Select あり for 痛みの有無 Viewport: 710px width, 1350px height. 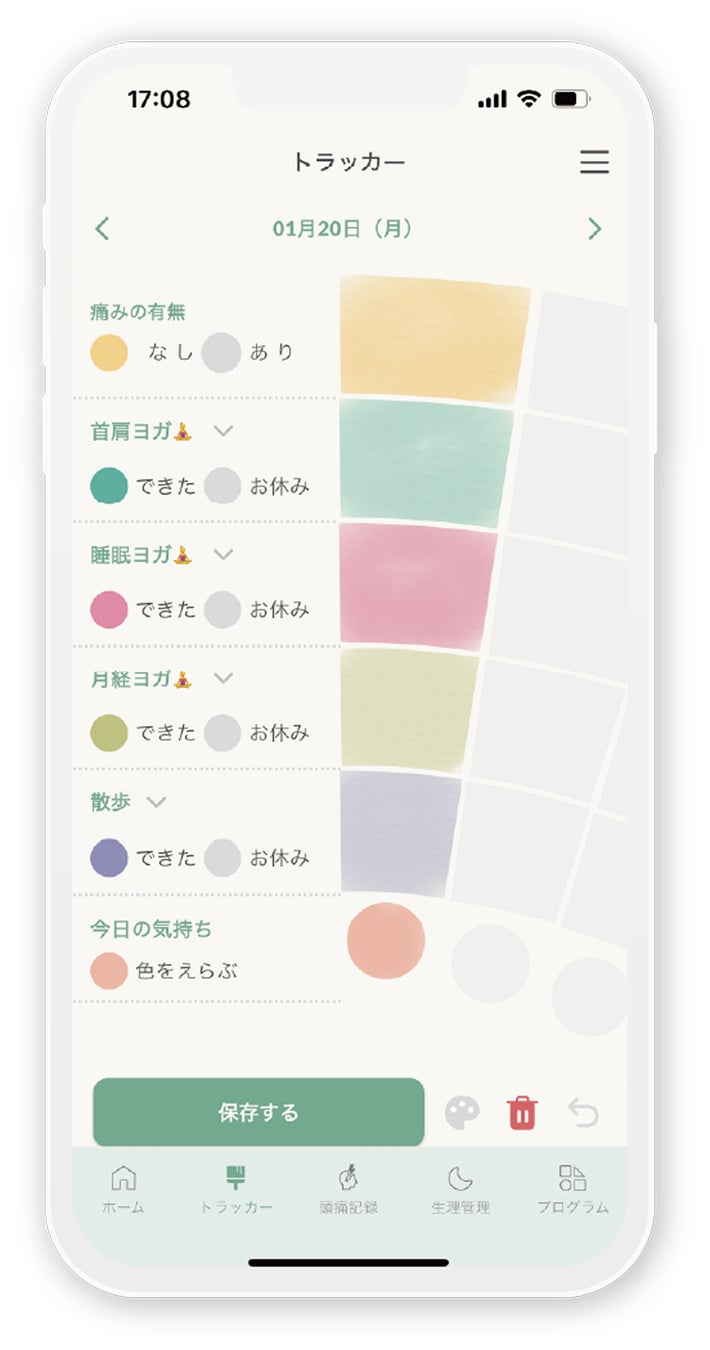coord(222,353)
